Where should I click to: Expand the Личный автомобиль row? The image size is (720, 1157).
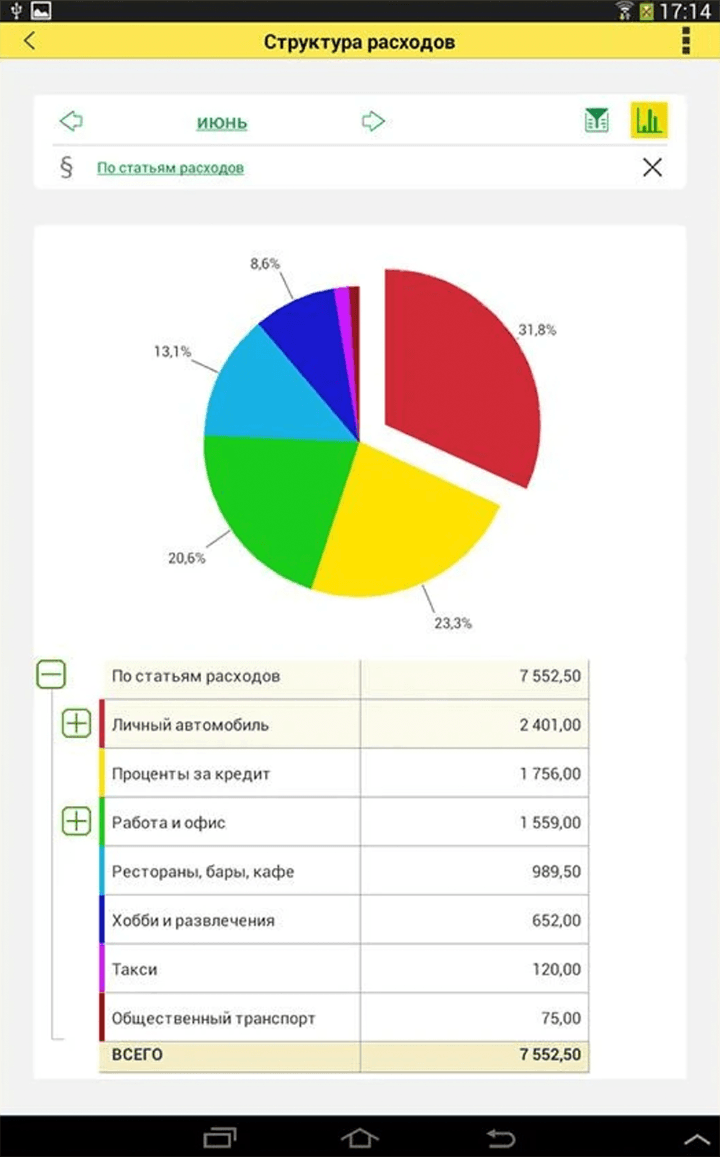[76, 724]
